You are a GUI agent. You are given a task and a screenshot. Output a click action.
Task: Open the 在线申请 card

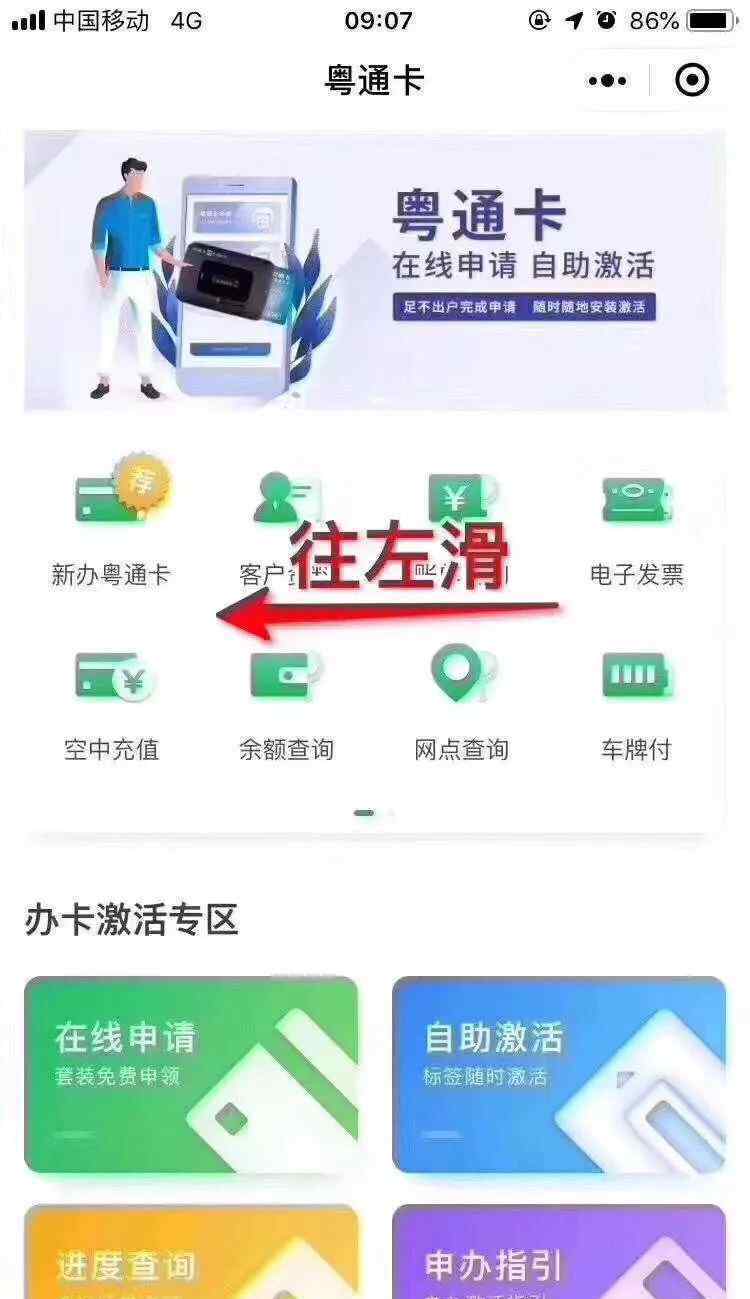tap(191, 1074)
